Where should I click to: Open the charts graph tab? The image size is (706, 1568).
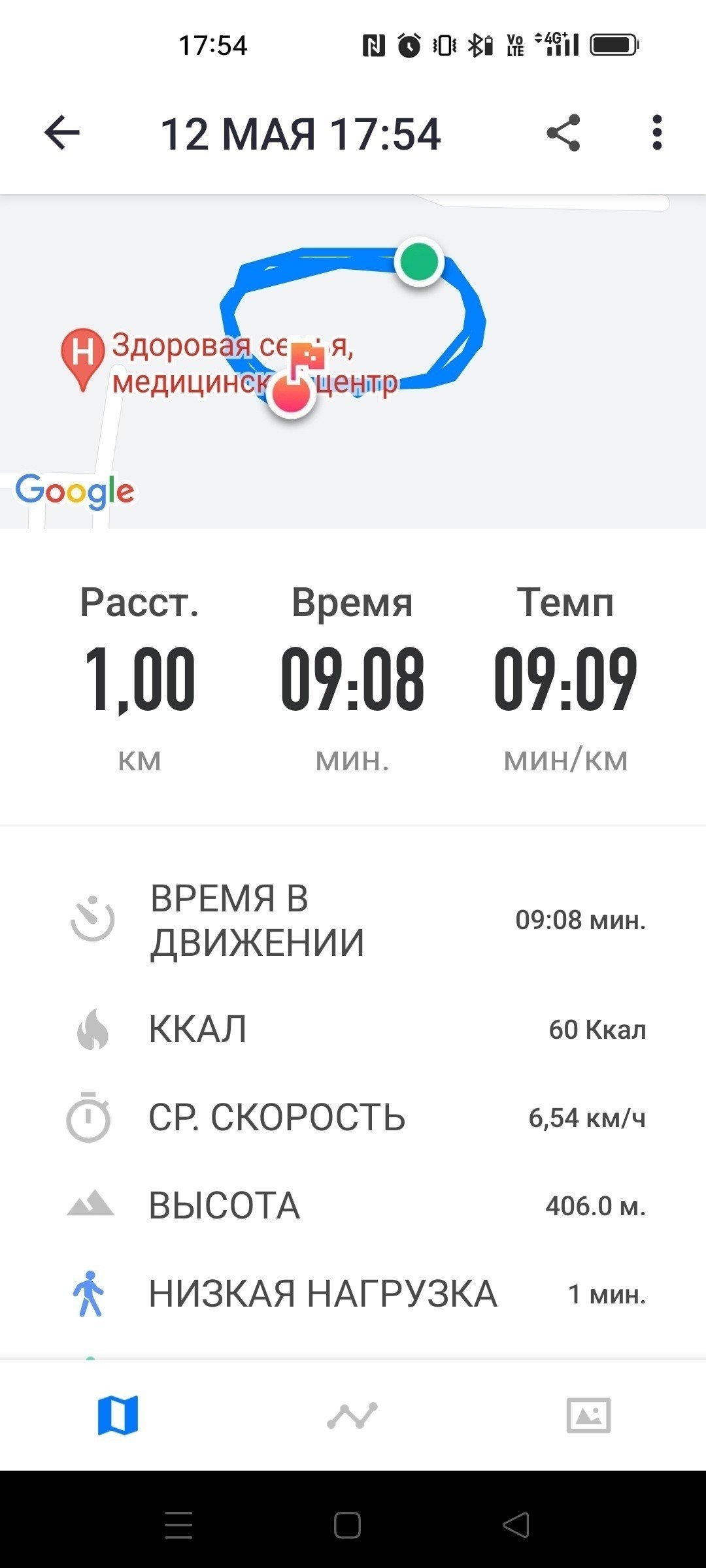coord(352,1415)
